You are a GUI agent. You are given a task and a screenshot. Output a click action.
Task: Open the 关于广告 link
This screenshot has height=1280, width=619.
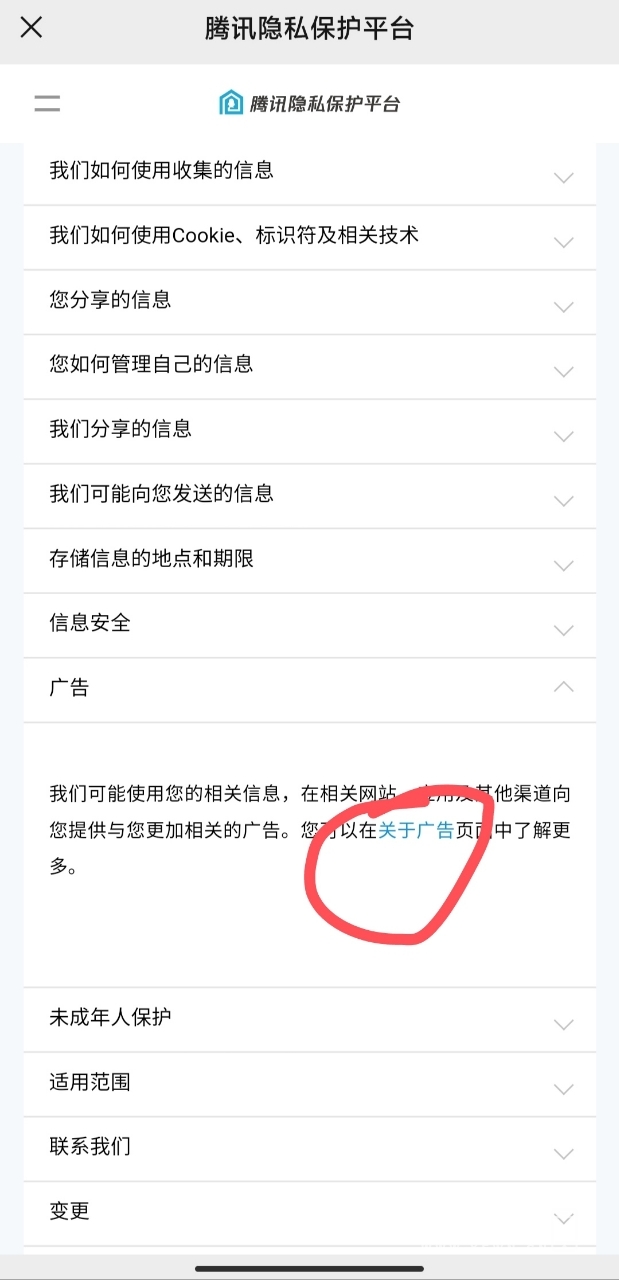click(416, 830)
